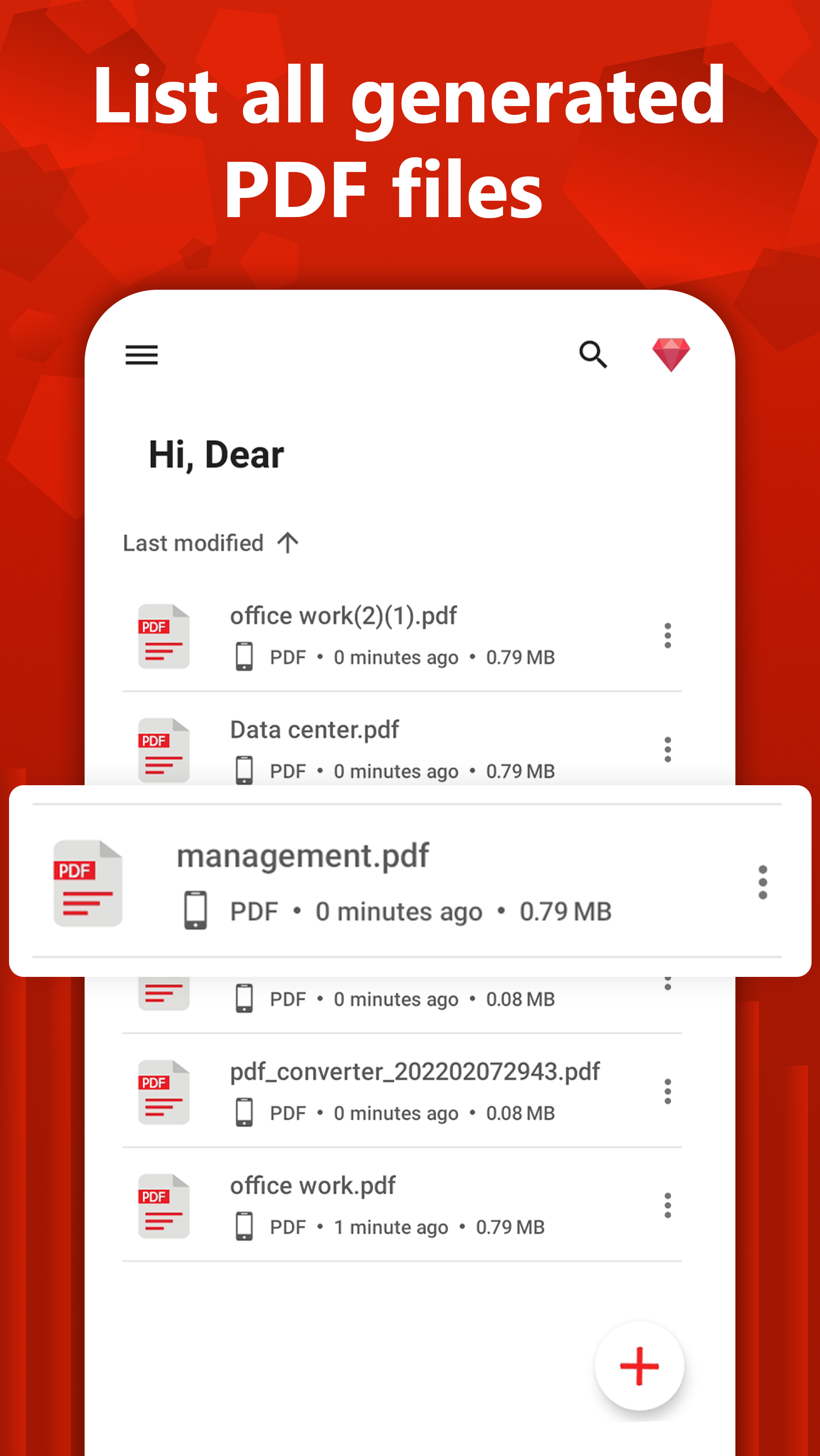Tap the floating plus button
The image size is (820, 1456).
(639, 1365)
